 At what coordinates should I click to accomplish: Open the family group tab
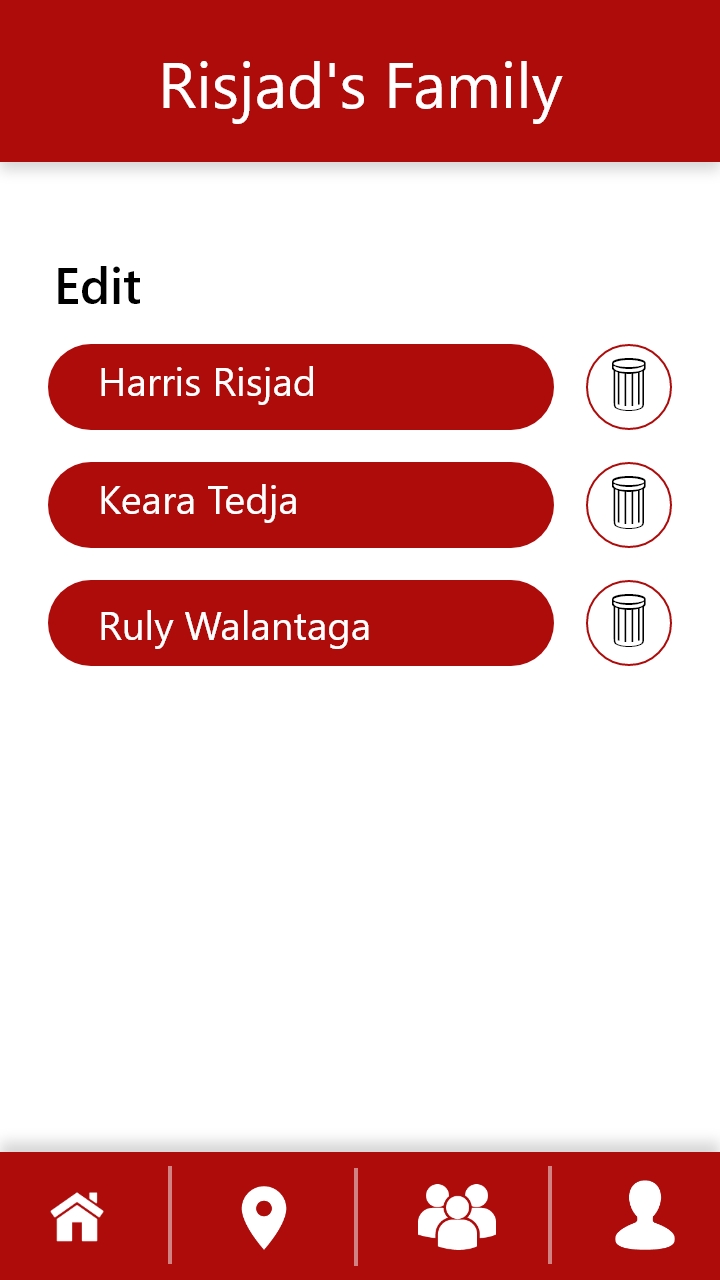457,1216
